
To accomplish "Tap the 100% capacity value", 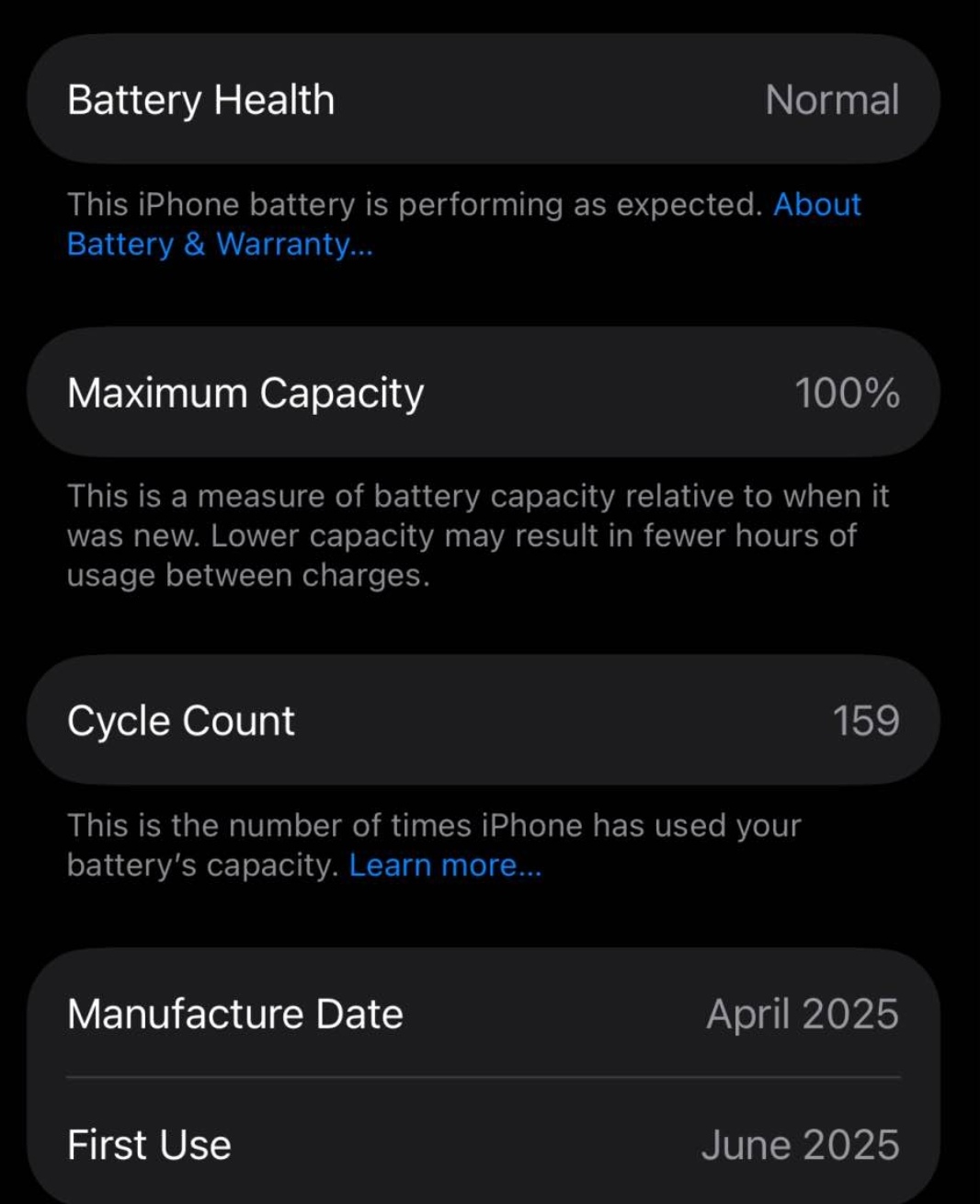I will click(846, 394).
